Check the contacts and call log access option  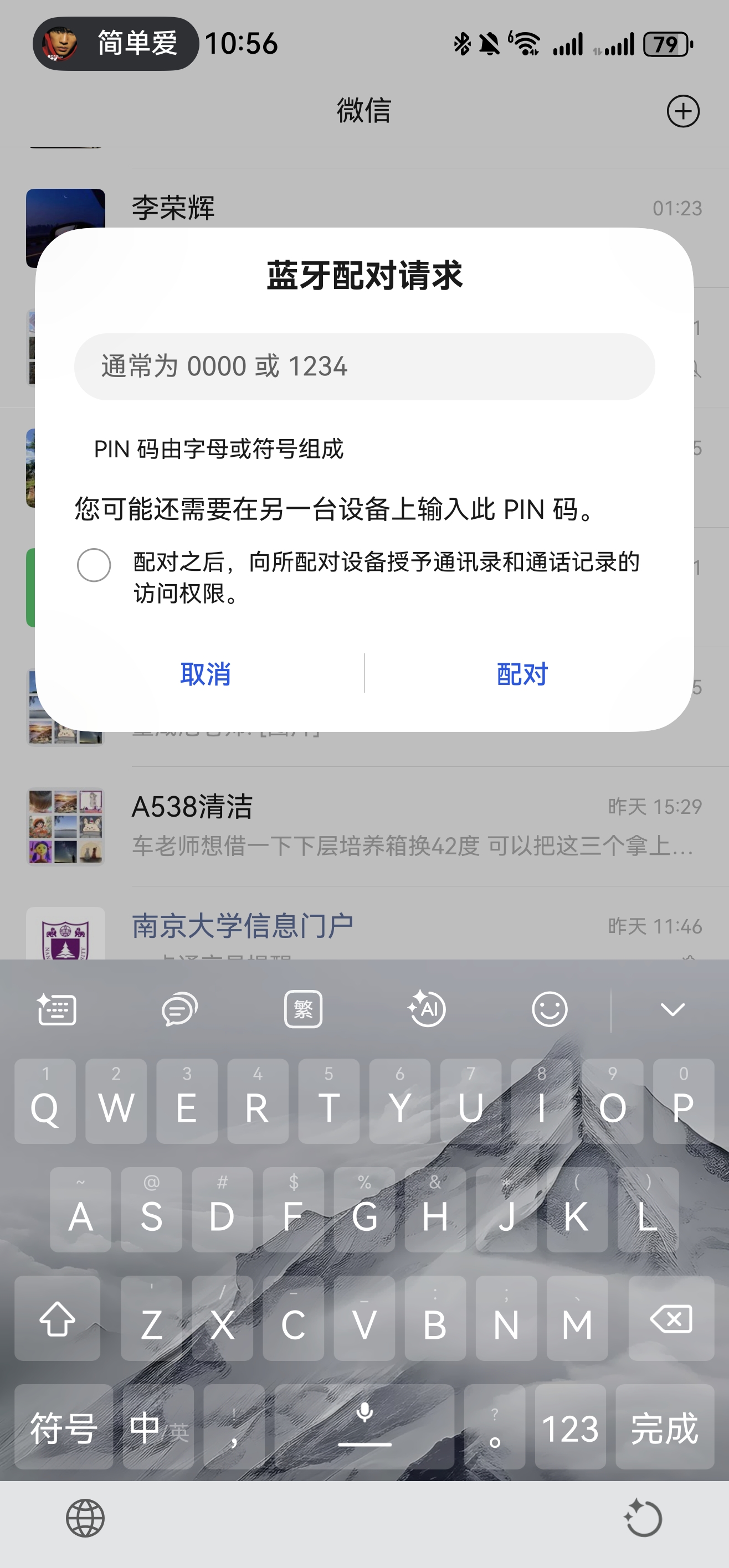point(94,565)
